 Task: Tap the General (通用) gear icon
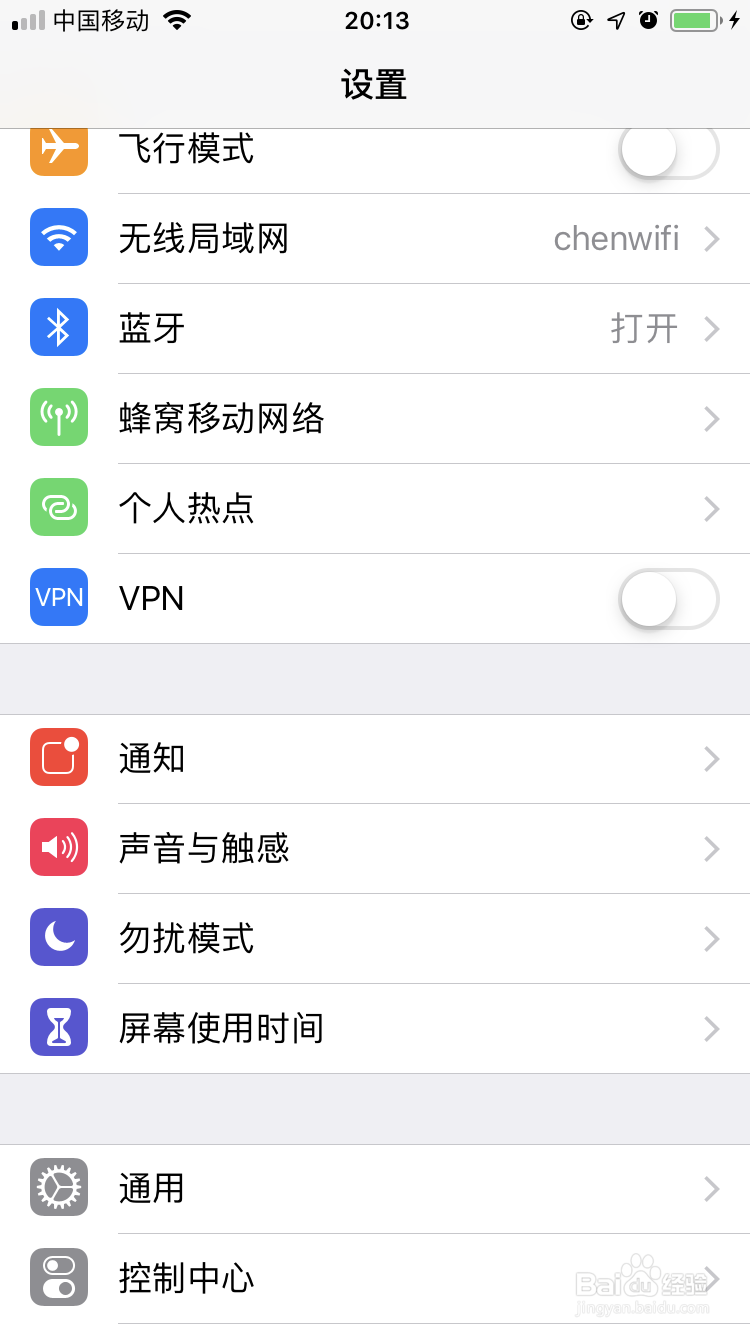click(58, 1187)
